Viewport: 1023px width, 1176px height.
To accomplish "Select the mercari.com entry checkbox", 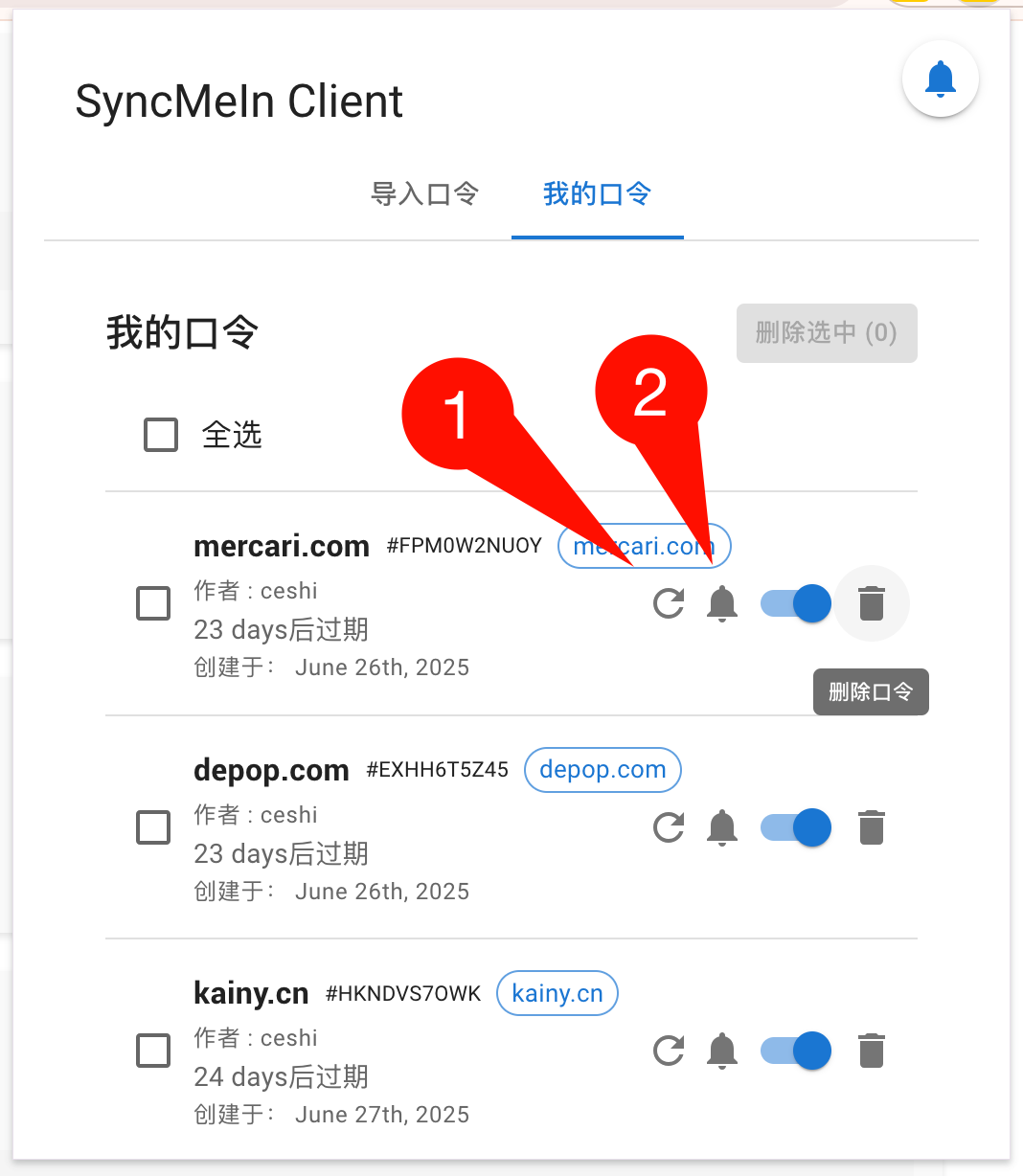I will tap(153, 603).
